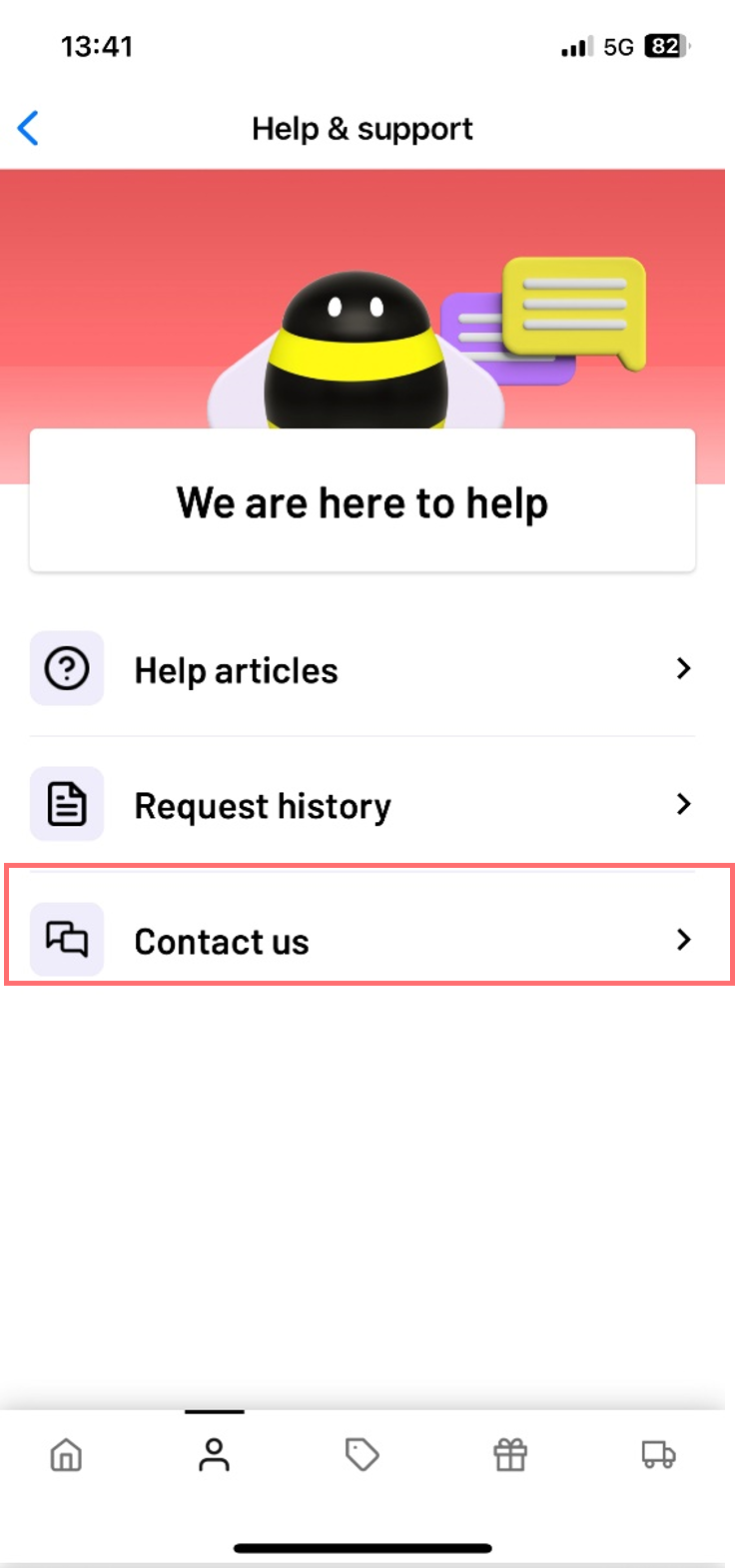Screen dimensions: 735x1568
Task: Open Request history
Action: pyautogui.click(x=362, y=805)
